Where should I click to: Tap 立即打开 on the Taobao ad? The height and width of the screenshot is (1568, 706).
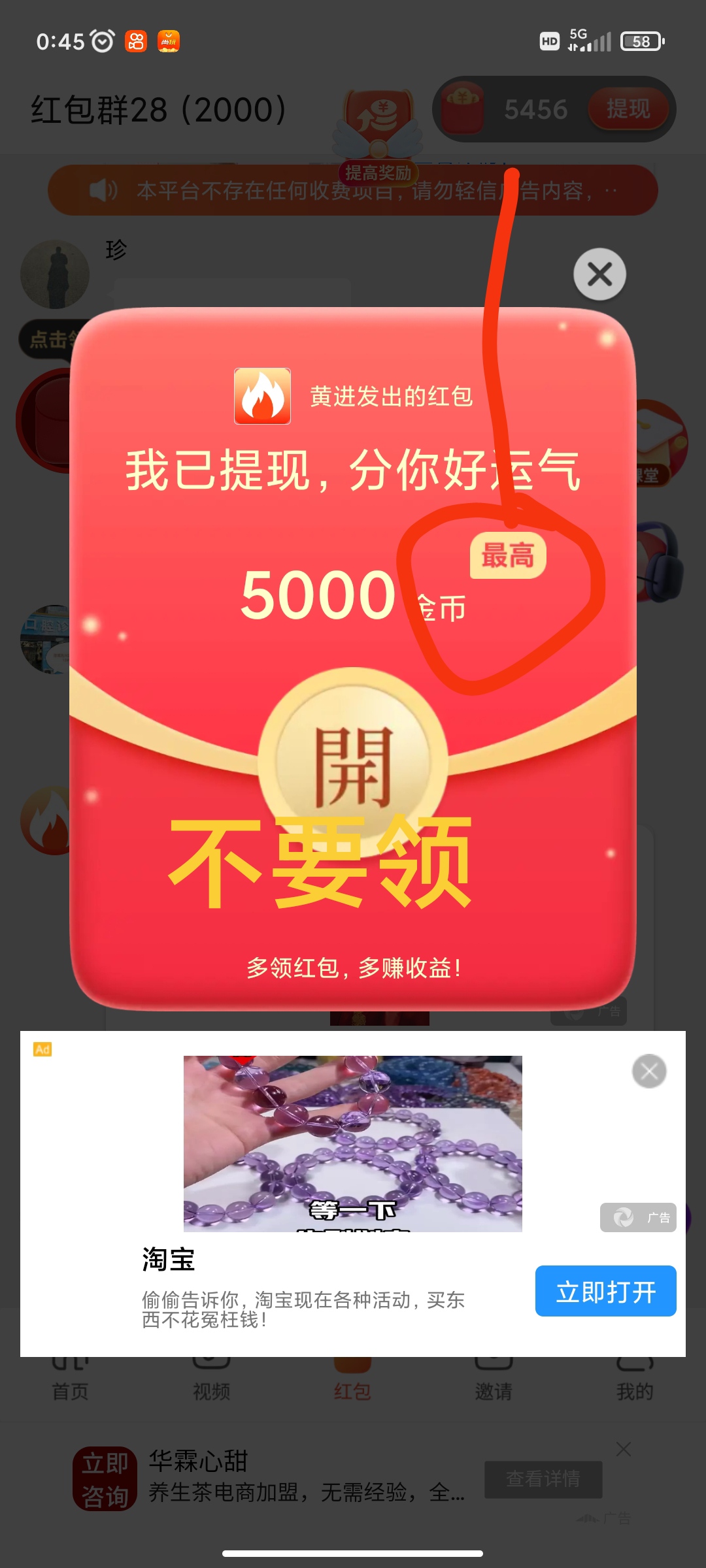click(605, 1292)
